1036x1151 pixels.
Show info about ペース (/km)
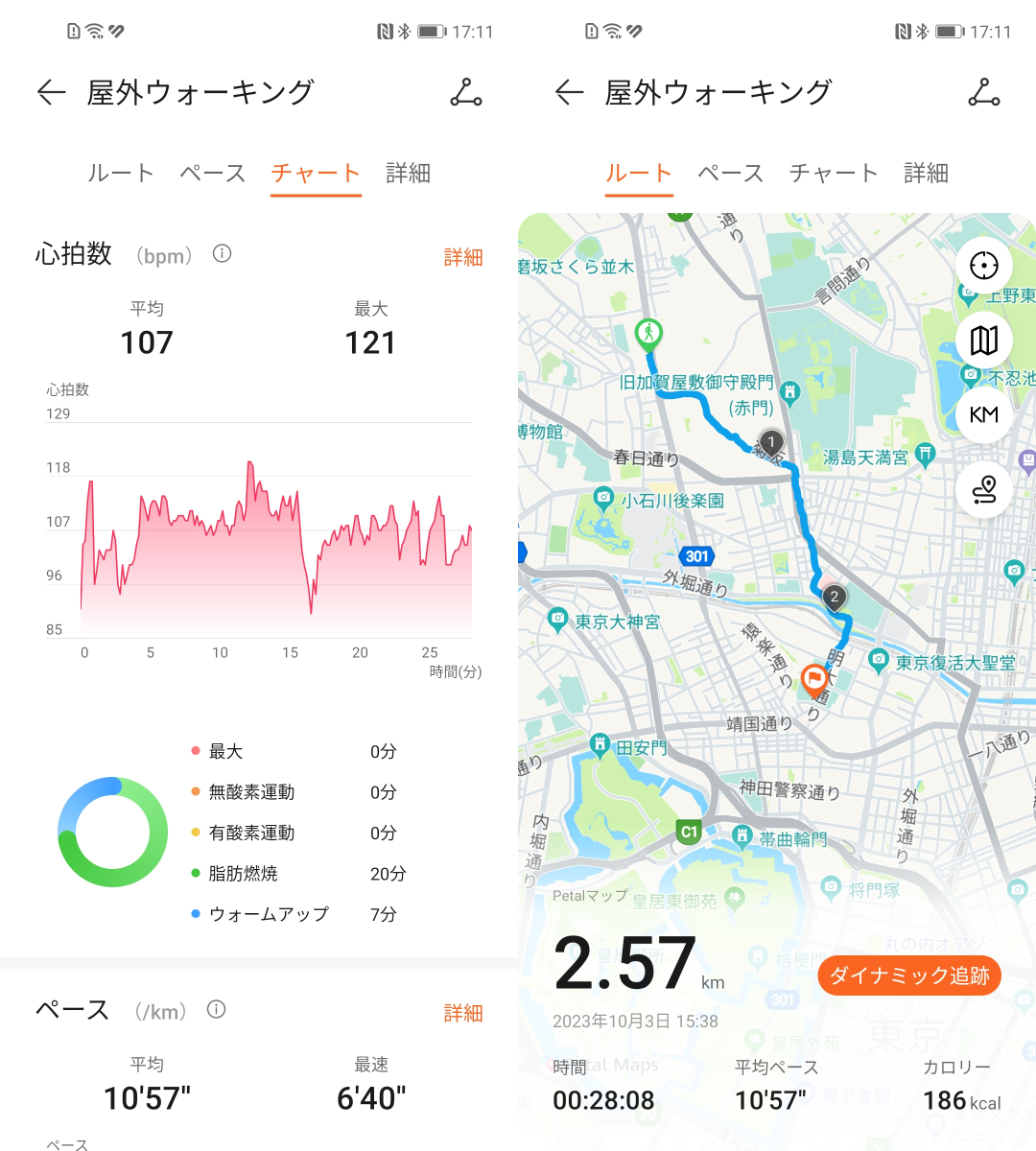click(x=217, y=1009)
